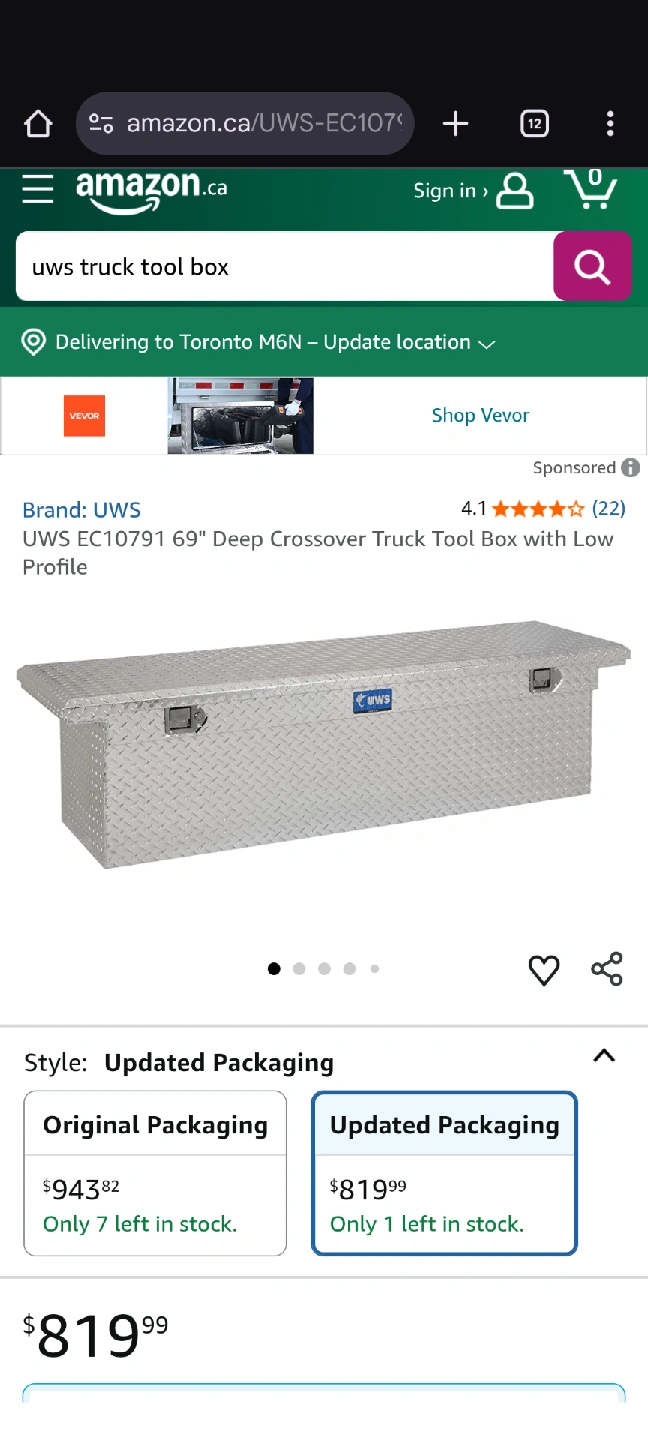Edit the 'uws truck tool box' search field

pyautogui.click(x=285, y=267)
